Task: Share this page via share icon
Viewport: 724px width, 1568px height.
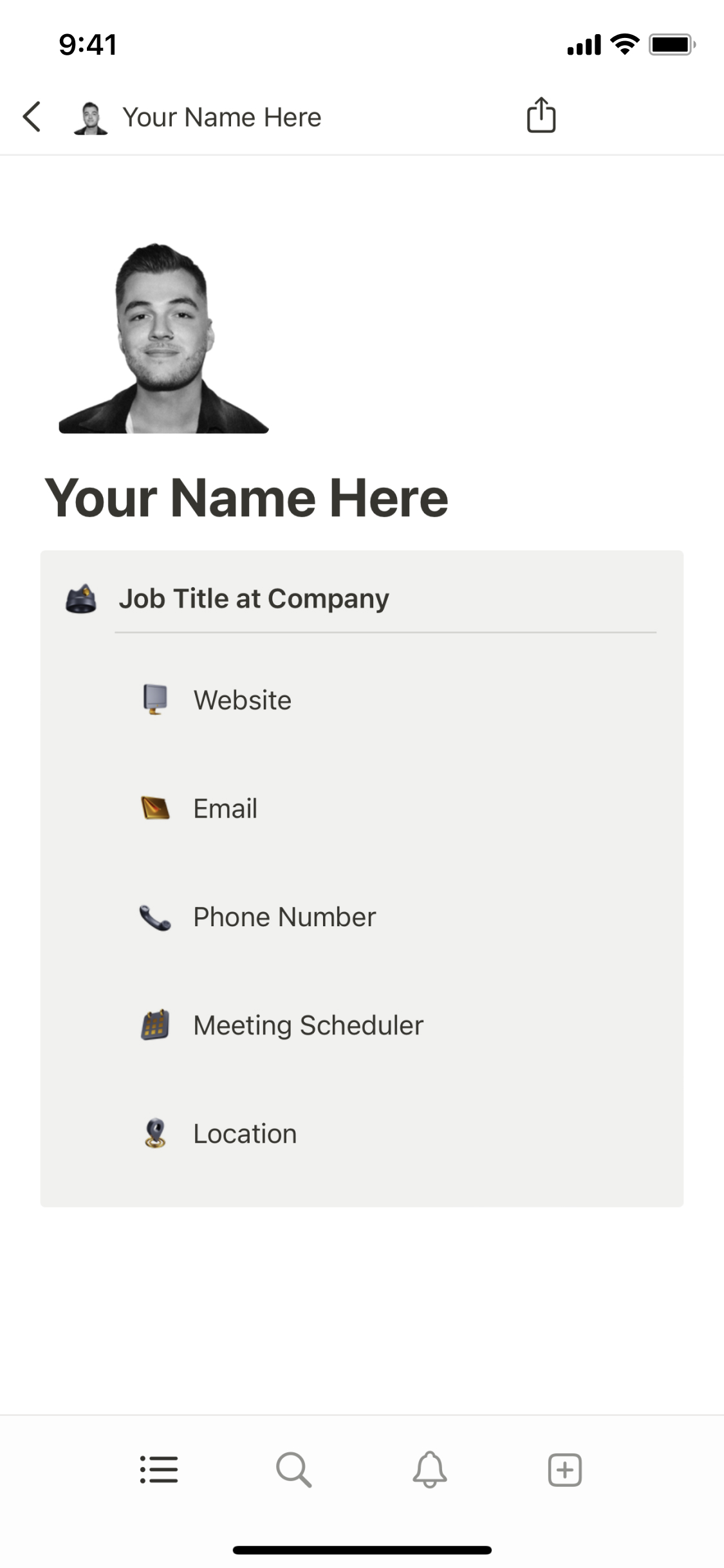Action: (x=541, y=116)
